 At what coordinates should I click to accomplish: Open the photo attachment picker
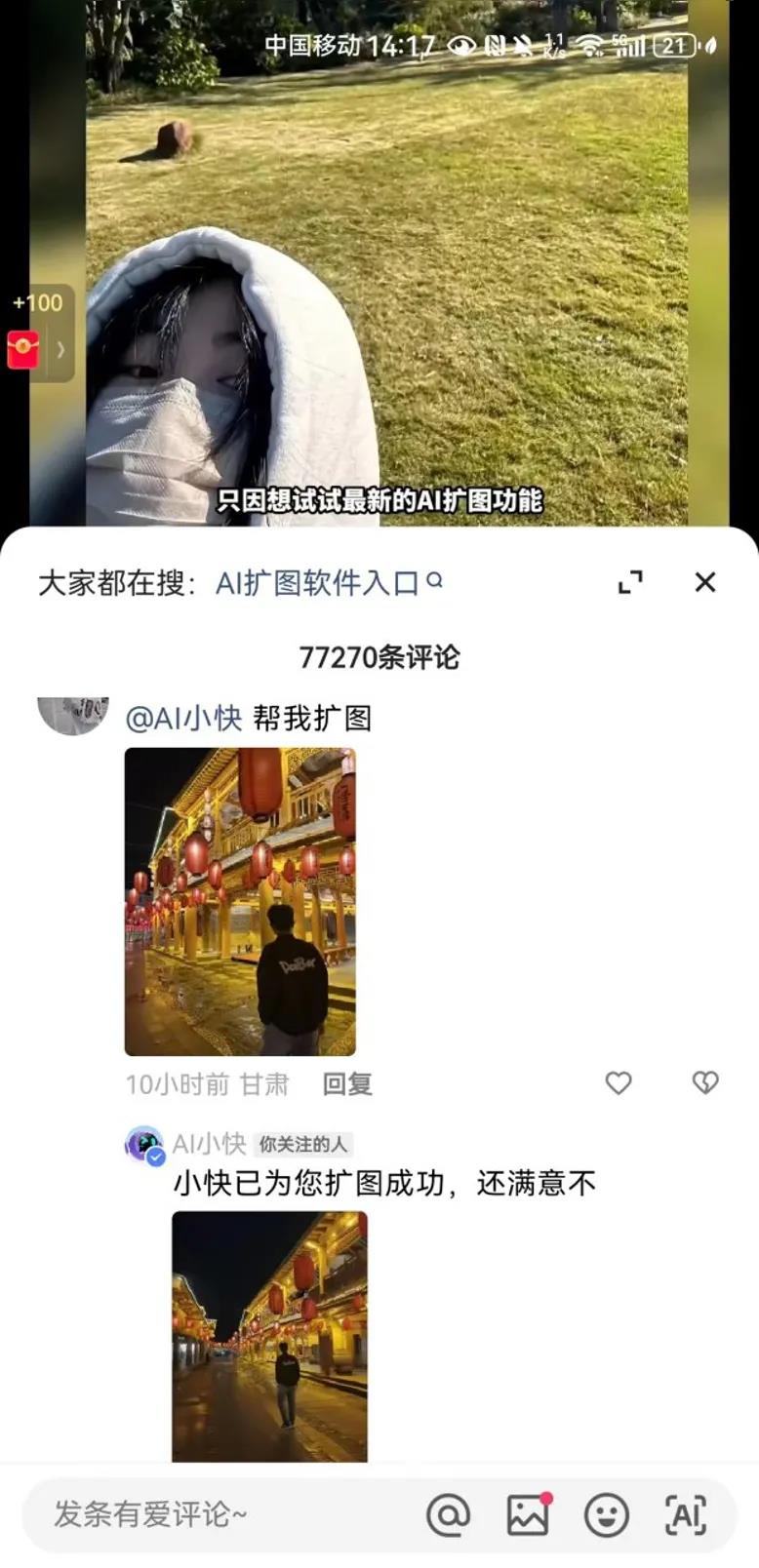[527, 1514]
